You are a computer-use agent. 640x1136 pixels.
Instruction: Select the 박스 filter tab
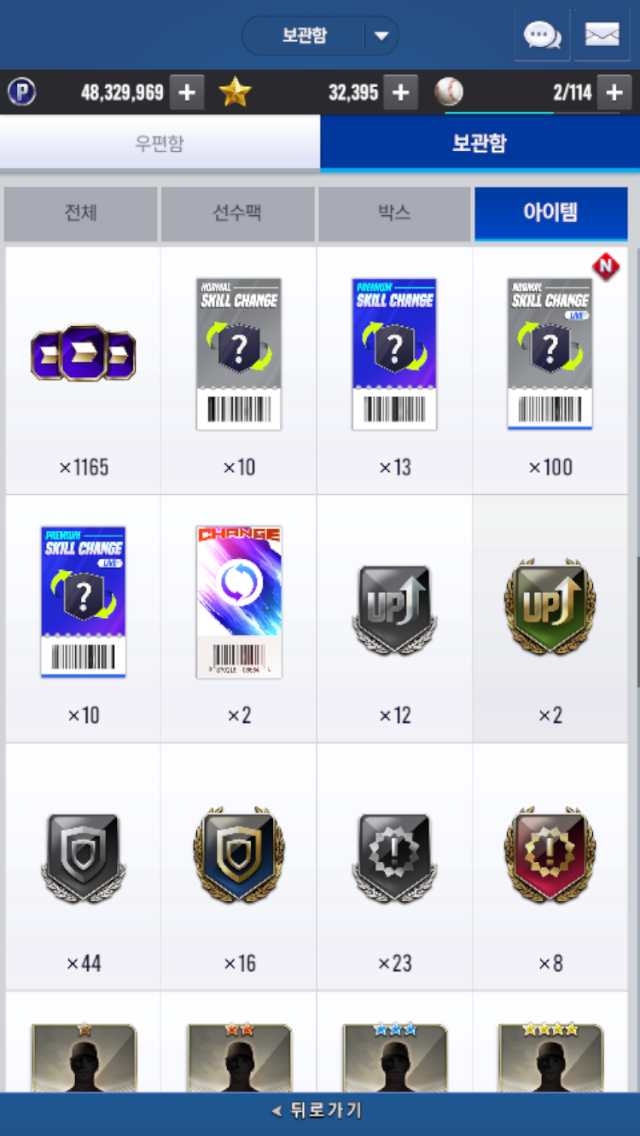(394, 213)
